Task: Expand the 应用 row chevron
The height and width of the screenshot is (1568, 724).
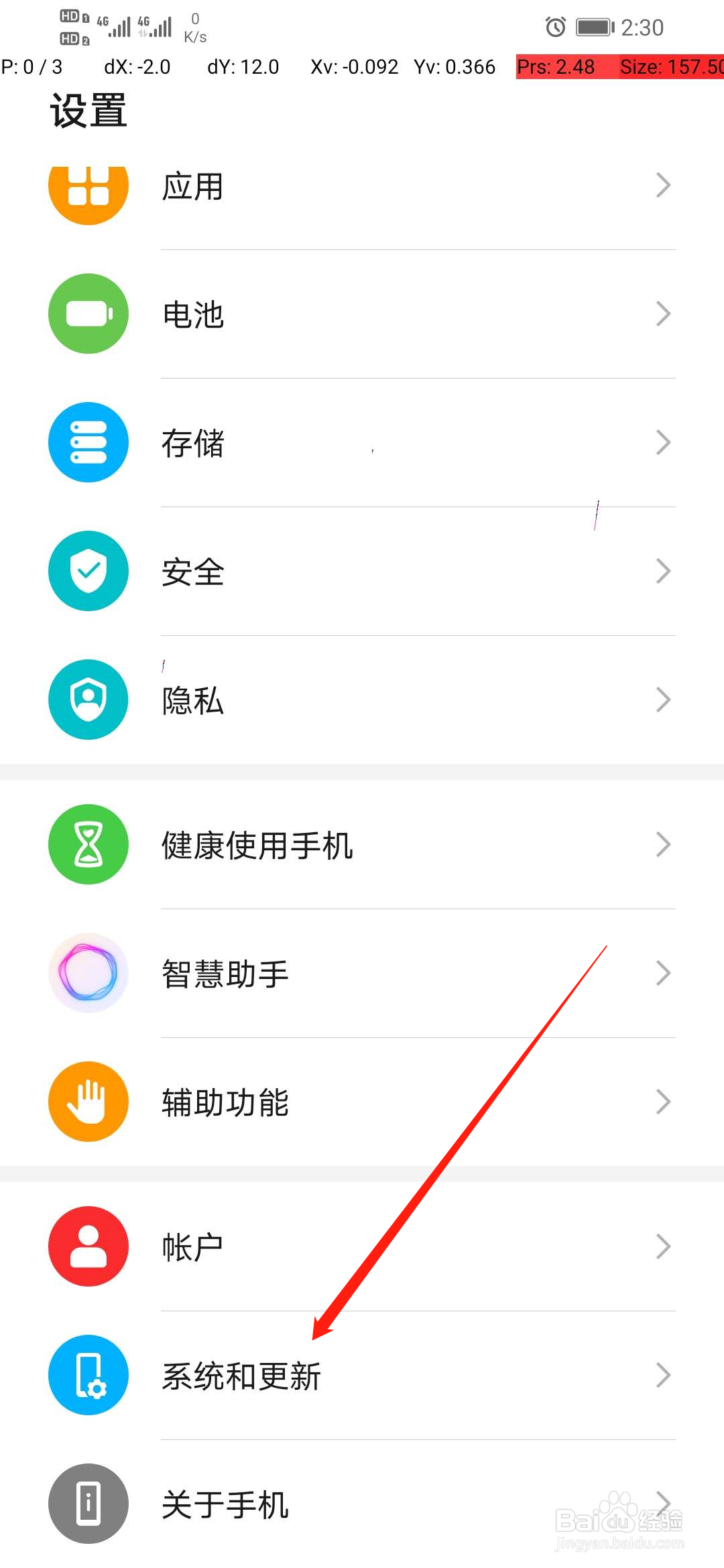Action: pos(662,186)
